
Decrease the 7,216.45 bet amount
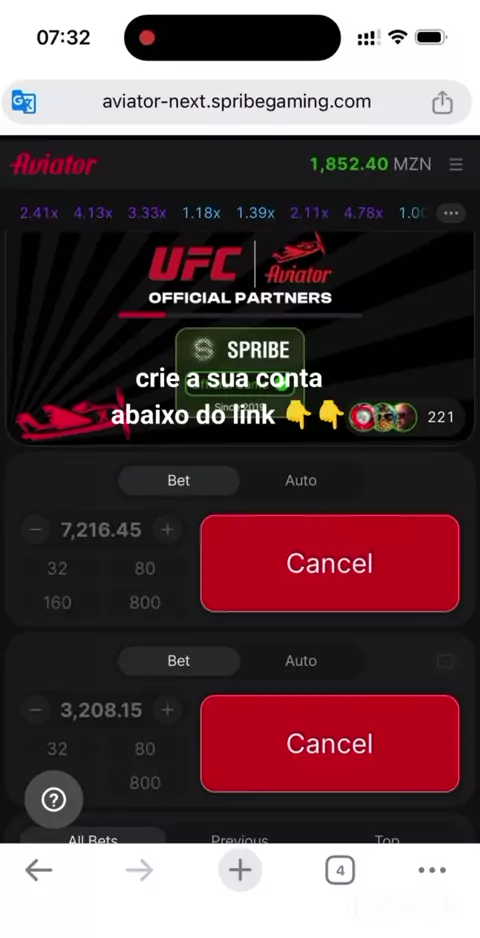coord(36,529)
